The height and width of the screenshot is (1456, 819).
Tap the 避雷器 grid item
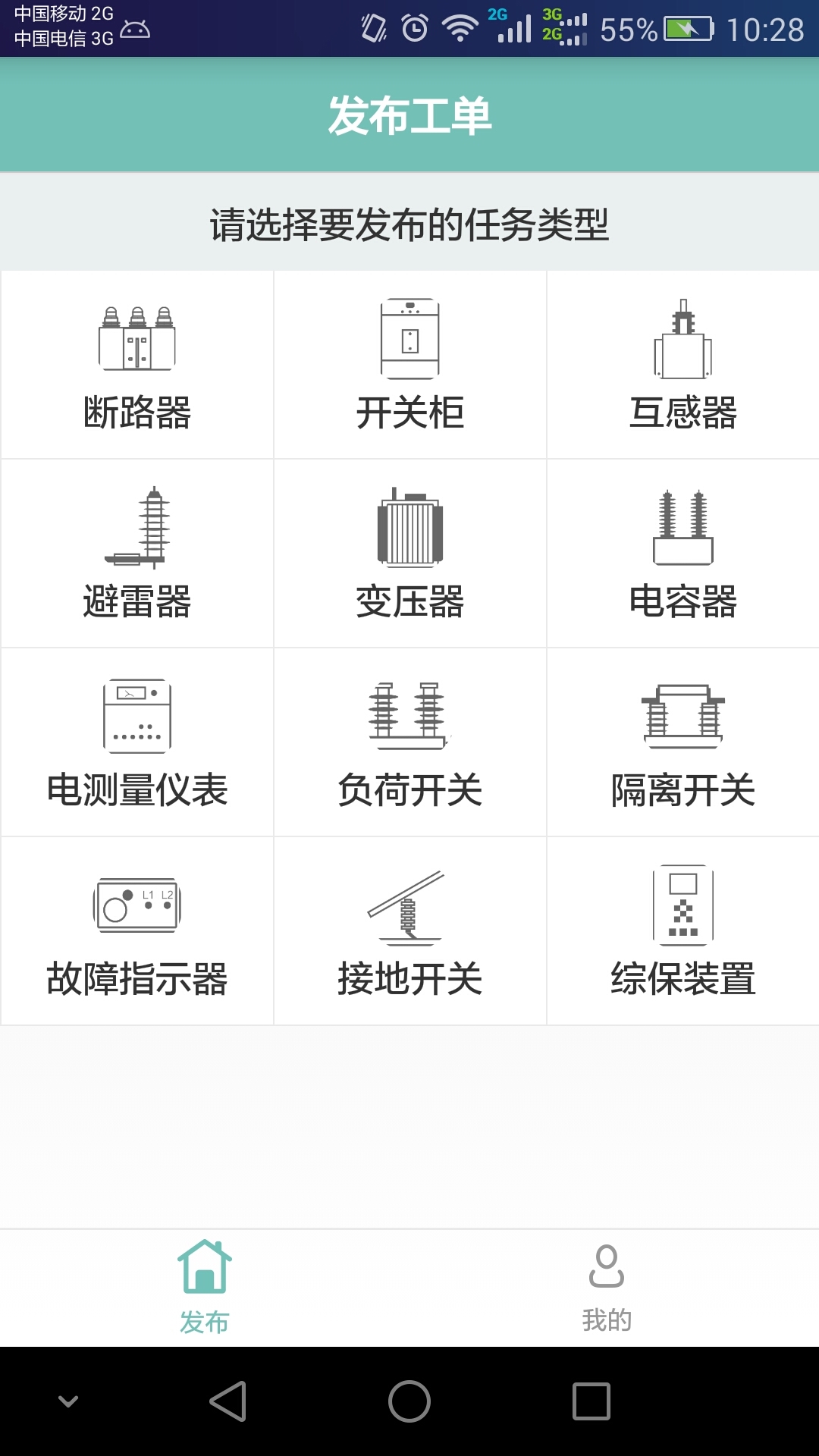(x=137, y=554)
